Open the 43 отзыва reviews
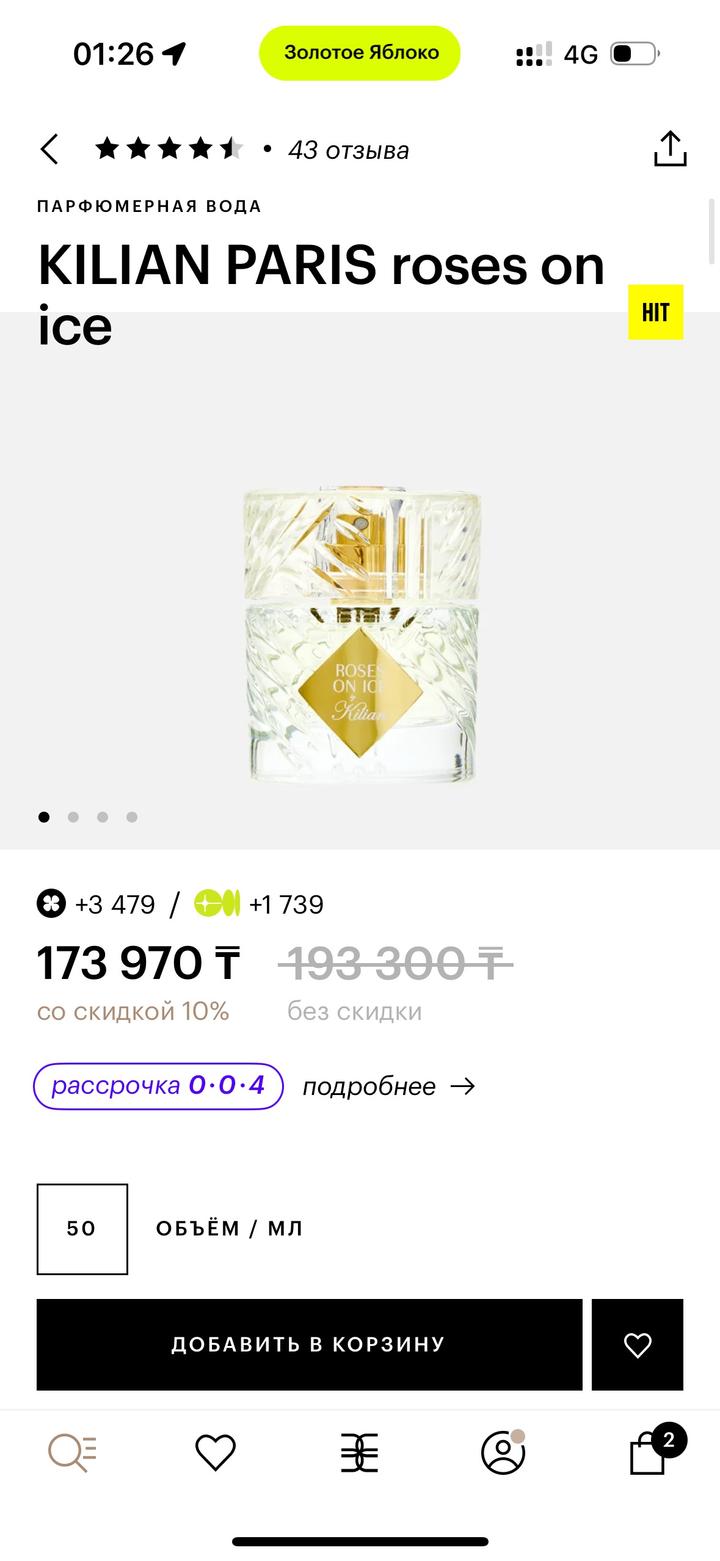Screen dimensions: 720x1561 click(x=348, y=150)
